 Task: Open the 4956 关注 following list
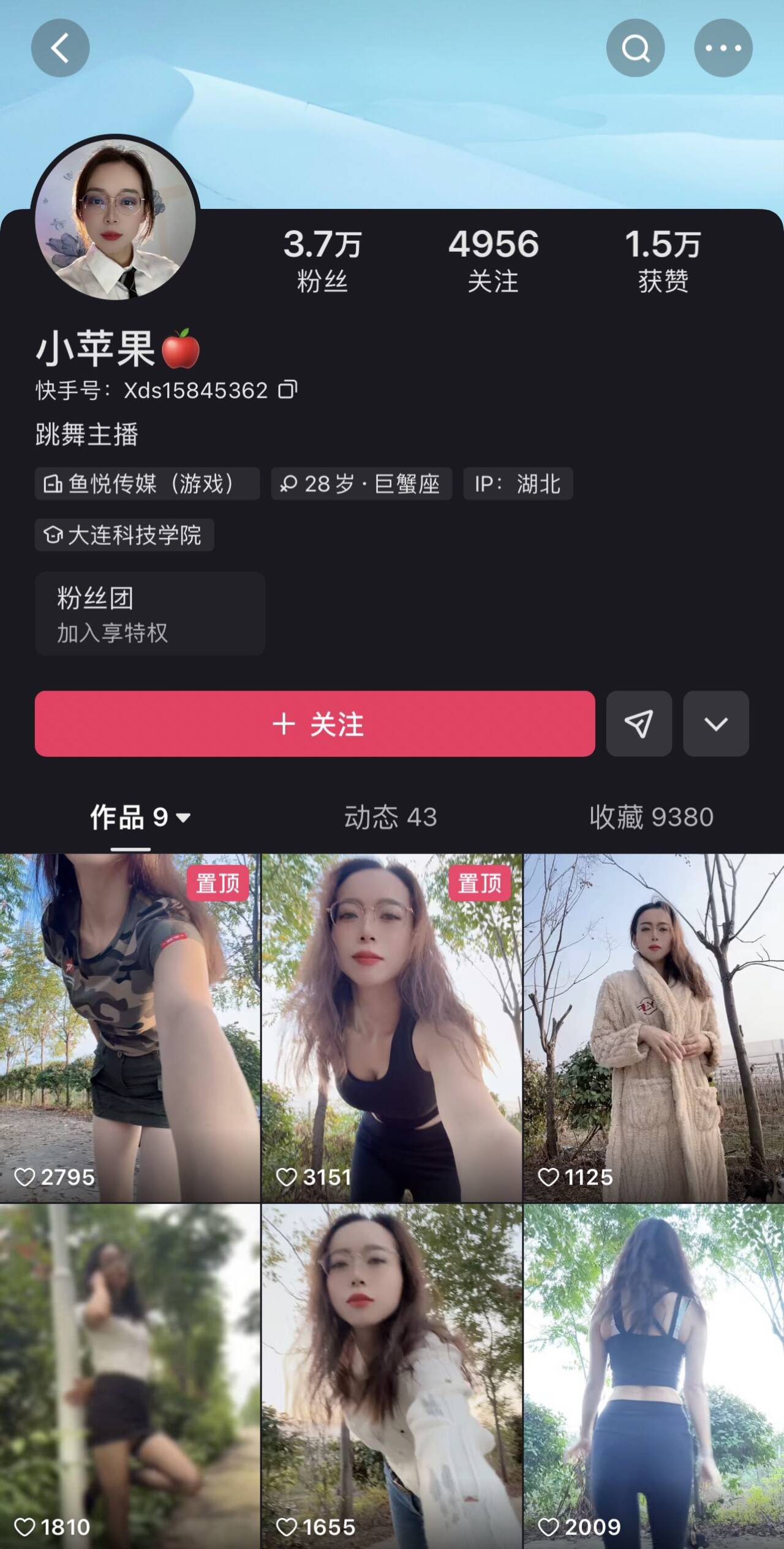click(493, 260)
